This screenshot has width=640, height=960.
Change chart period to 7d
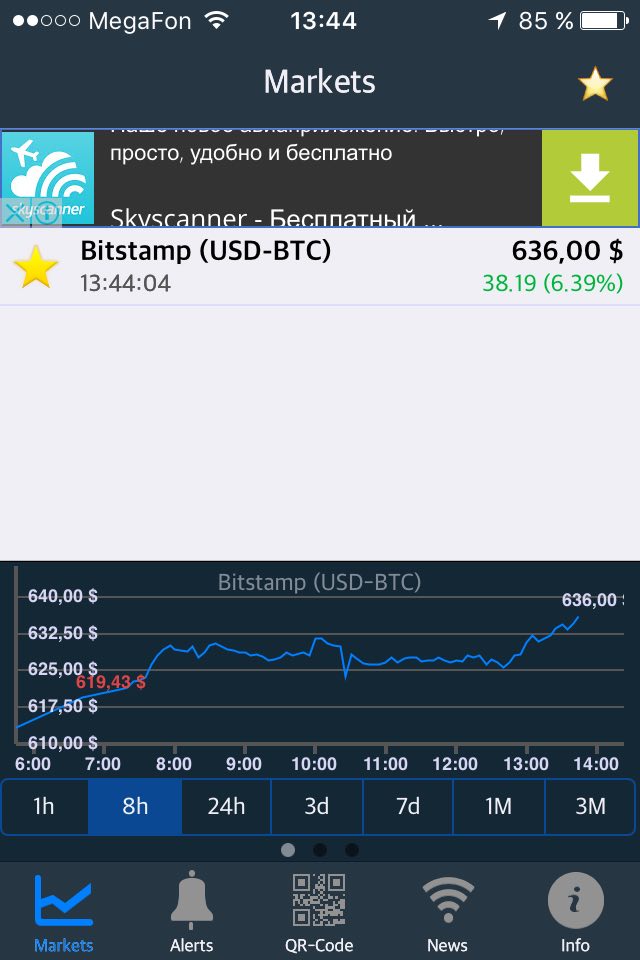[408, 806]
